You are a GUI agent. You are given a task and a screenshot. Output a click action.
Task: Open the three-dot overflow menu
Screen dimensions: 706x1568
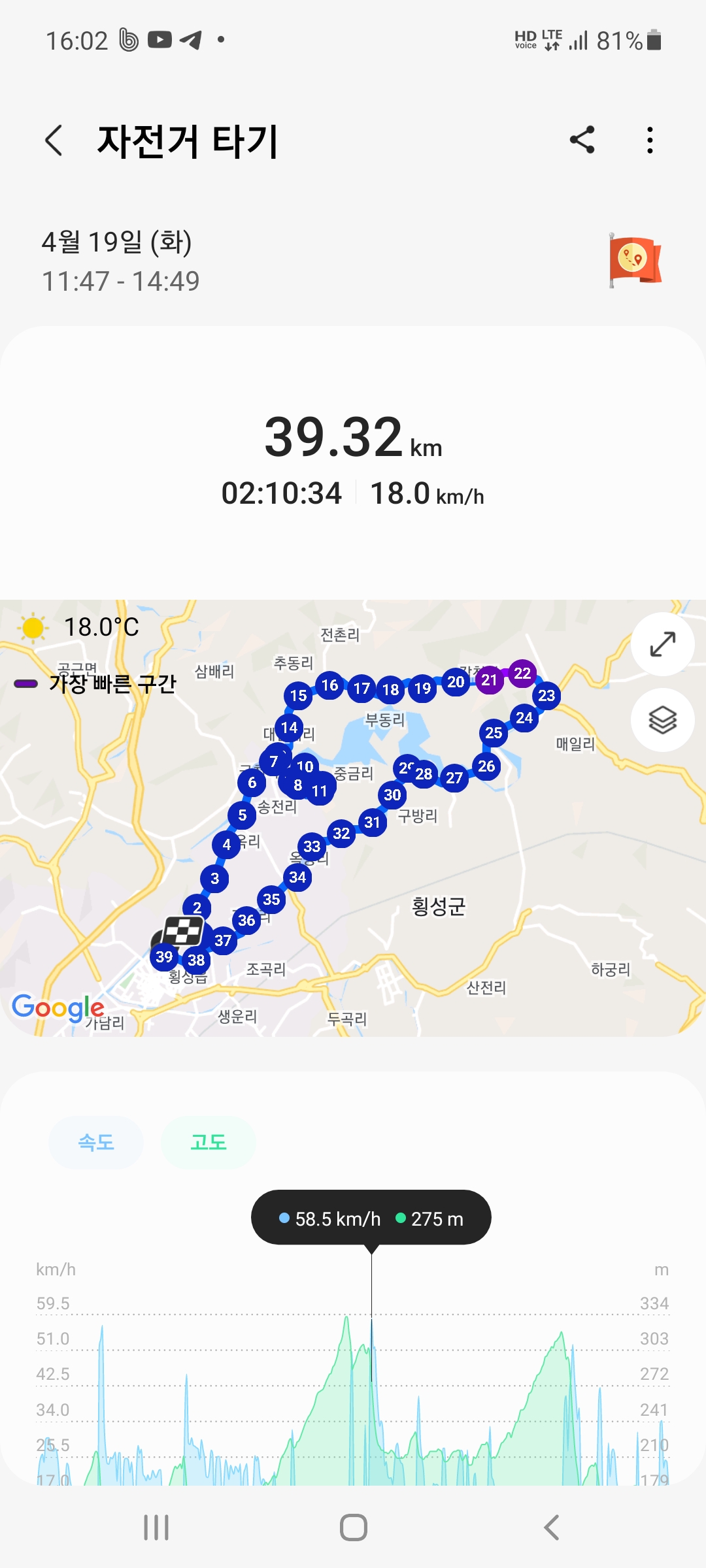[x=650, y=140]
